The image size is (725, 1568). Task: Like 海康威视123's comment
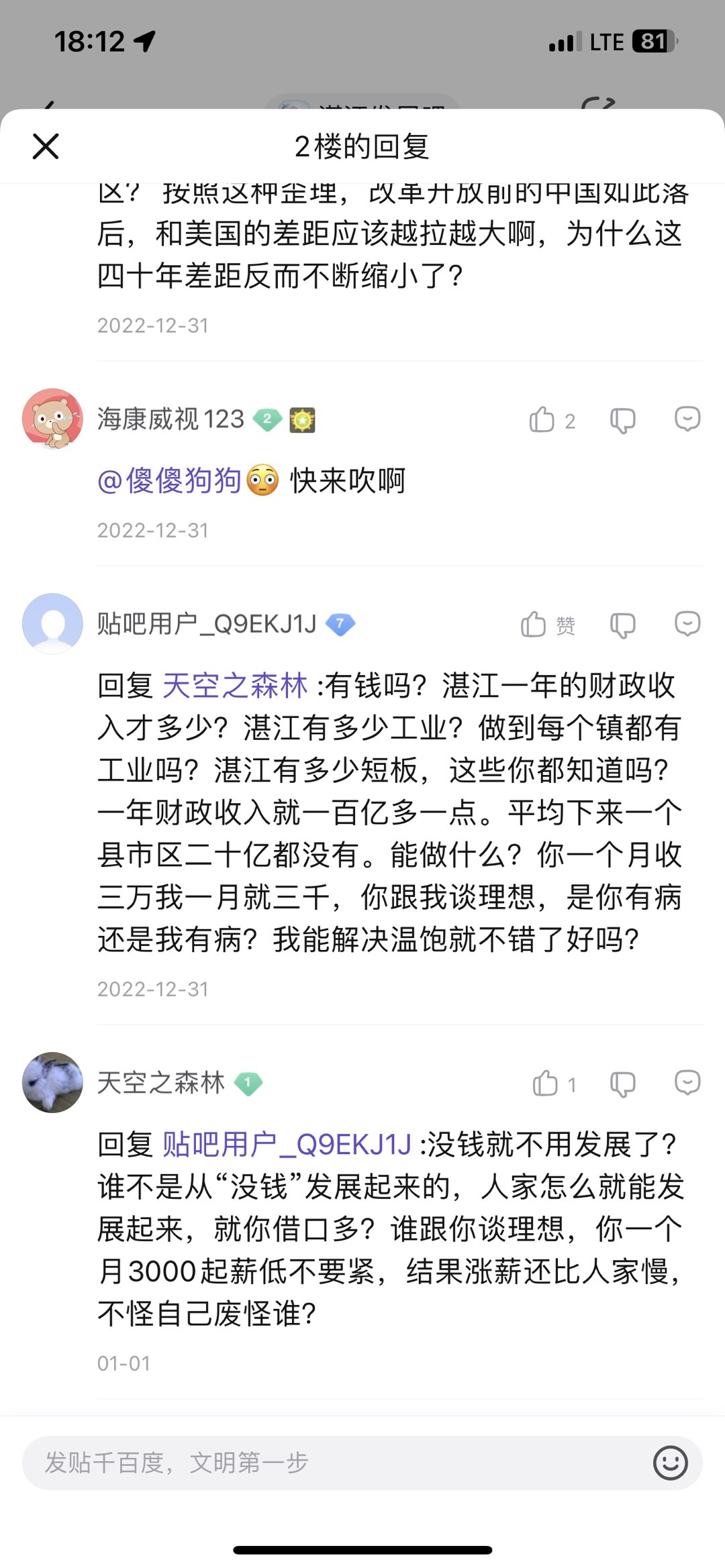coord(542,420)
